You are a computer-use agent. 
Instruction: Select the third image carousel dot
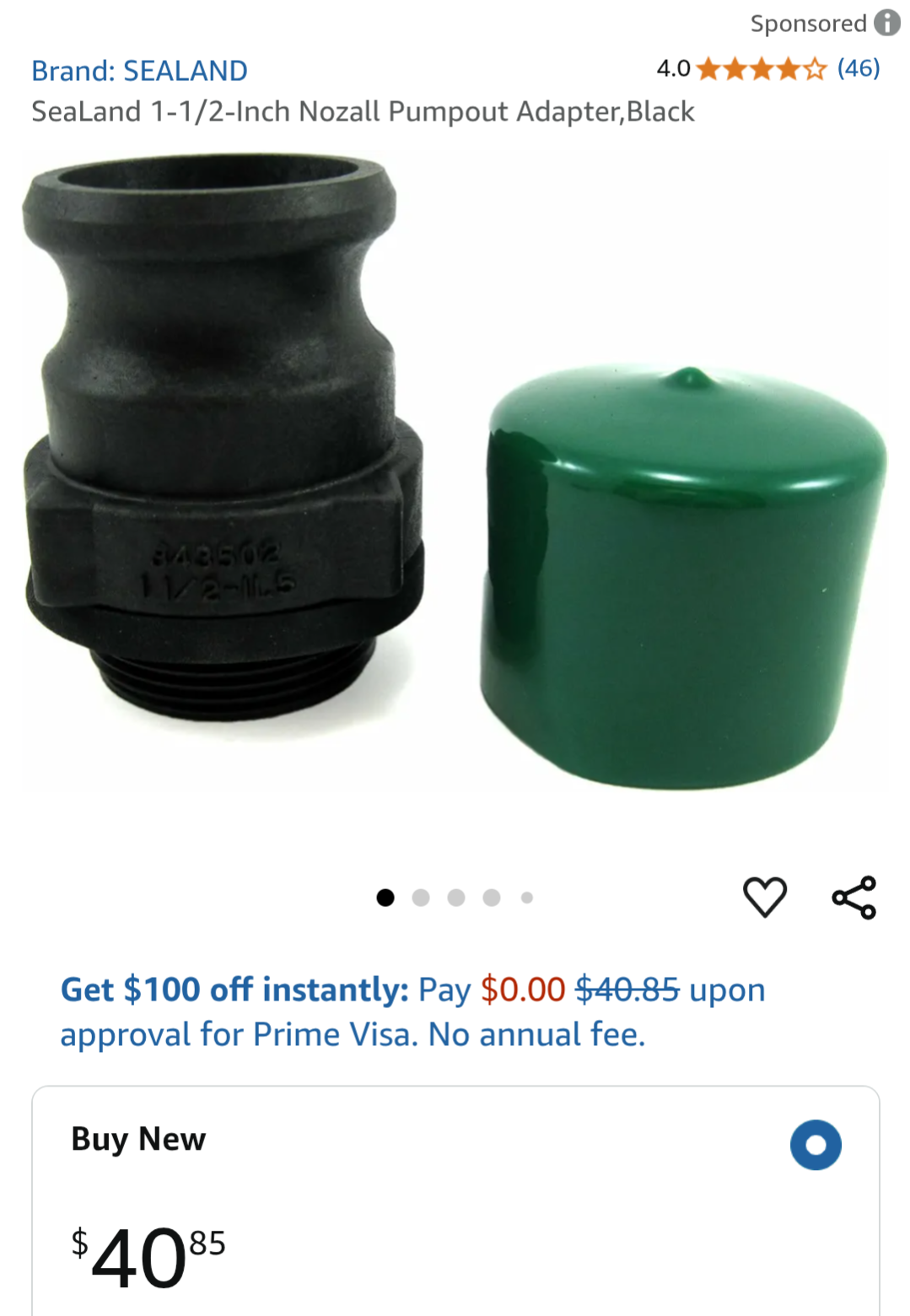point(456,898)
